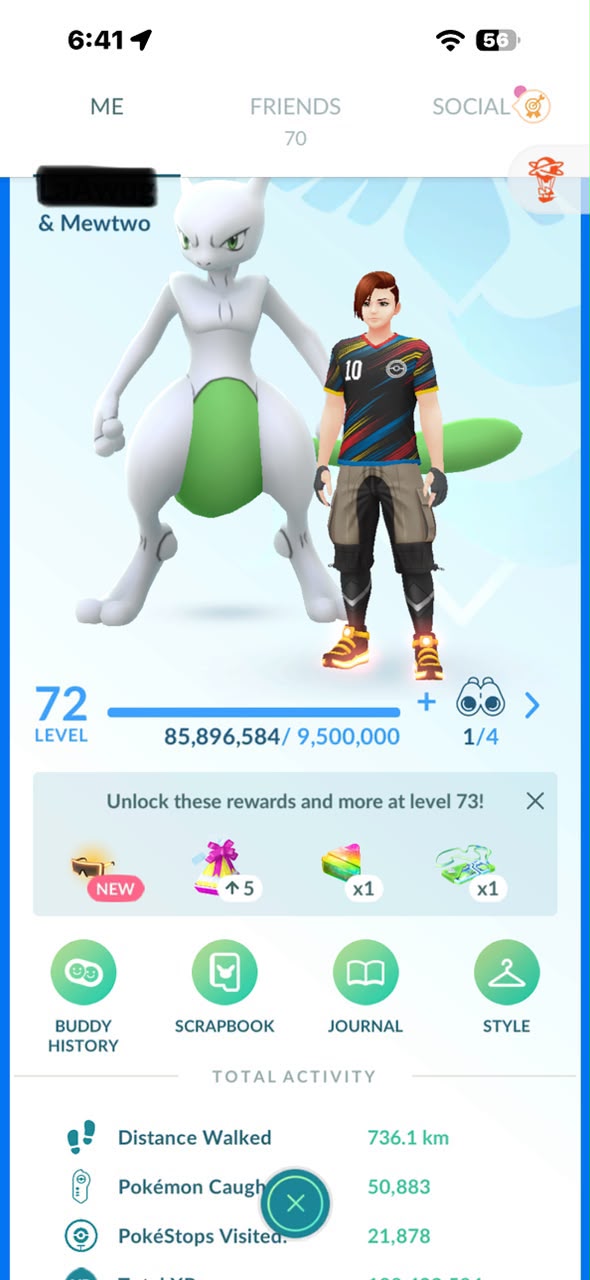590x1280 pixels.
Task: View the new sunglasses reward
Action: click(95, 870)
